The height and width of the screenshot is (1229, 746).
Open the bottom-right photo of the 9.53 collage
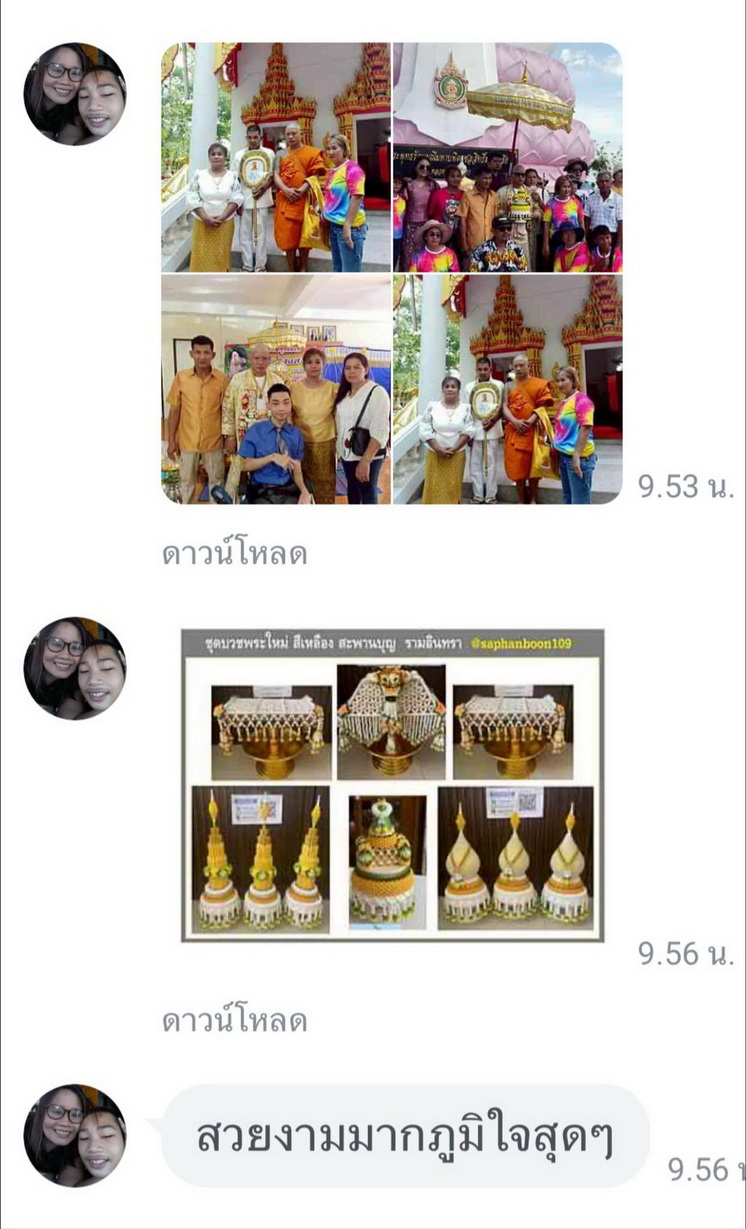pyautogui.click(x=508, y=389)
